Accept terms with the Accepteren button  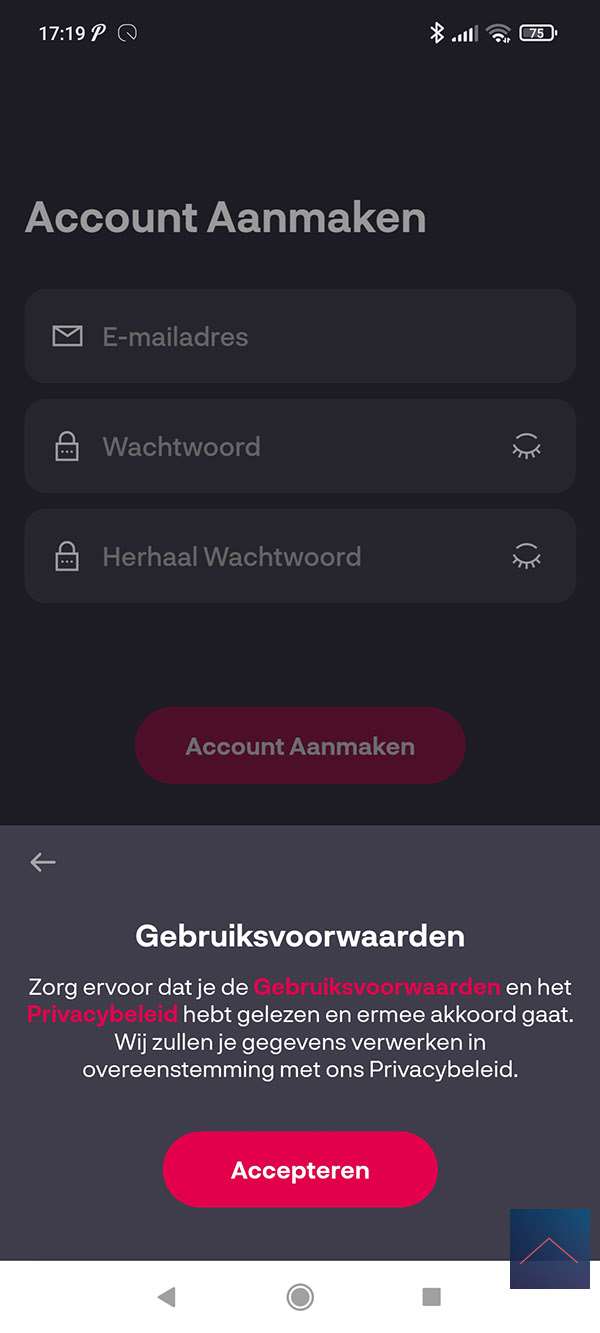click(x=300, y=1170)
